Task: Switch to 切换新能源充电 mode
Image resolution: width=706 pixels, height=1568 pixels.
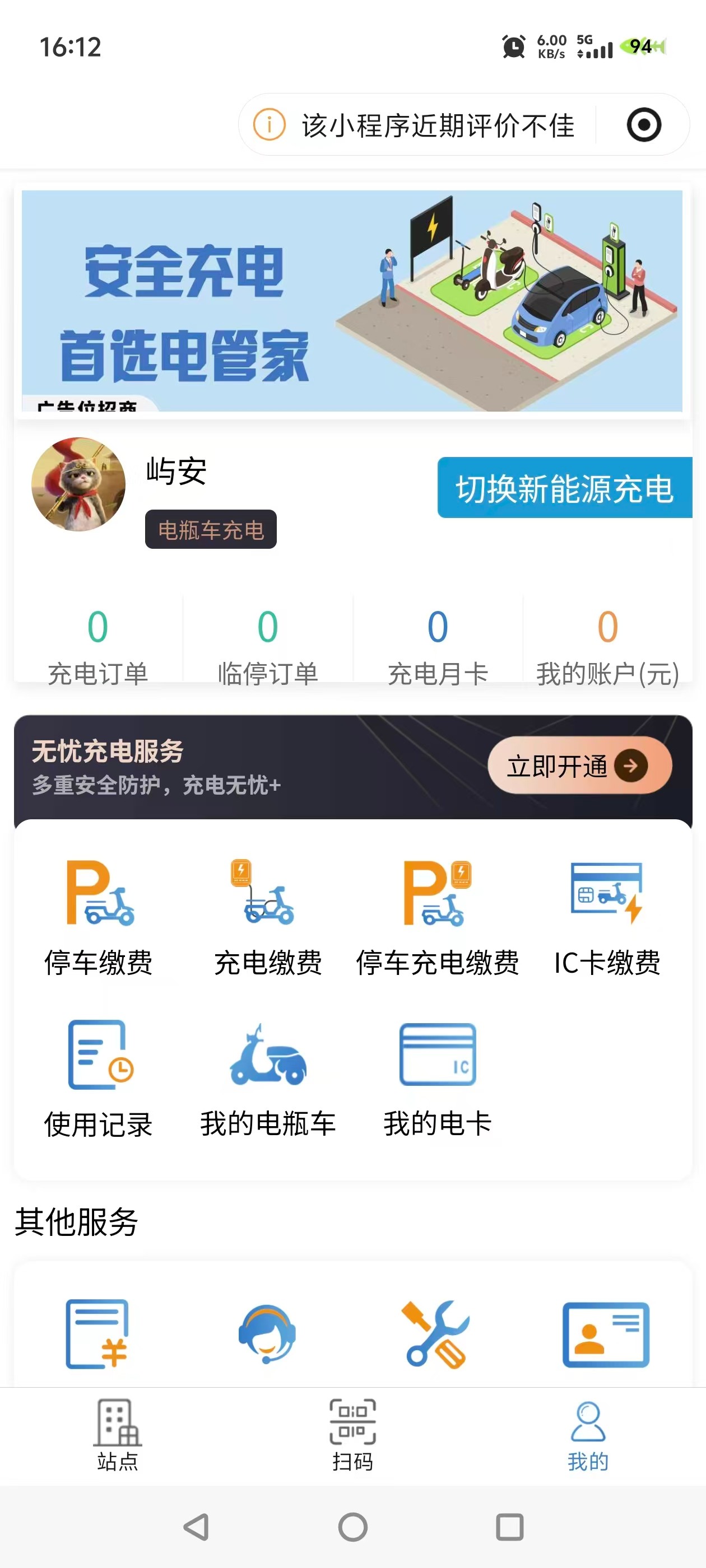Action: [564, 488]
